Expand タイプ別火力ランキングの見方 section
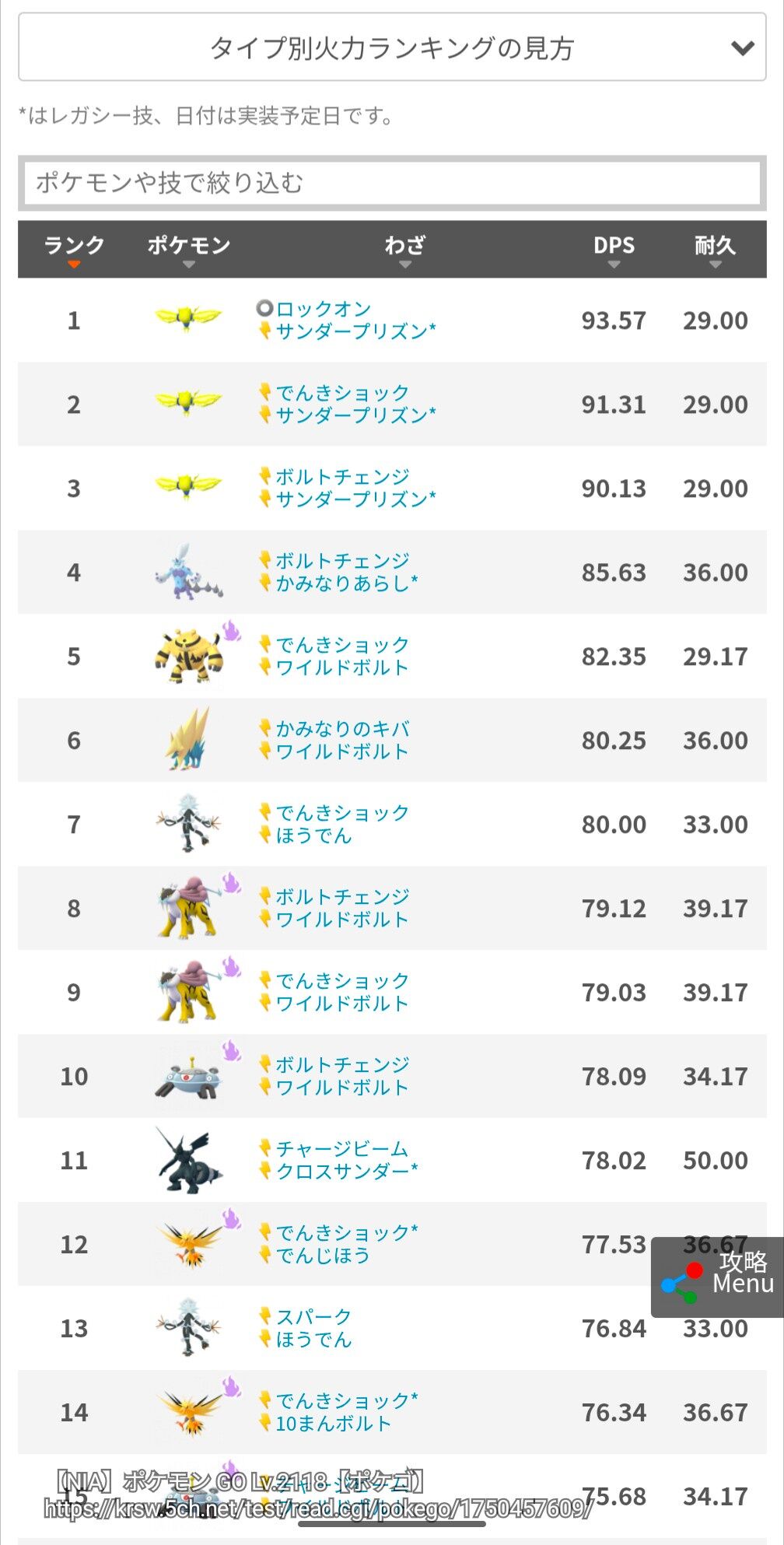The image size is (784, 1545). (392, 47)
